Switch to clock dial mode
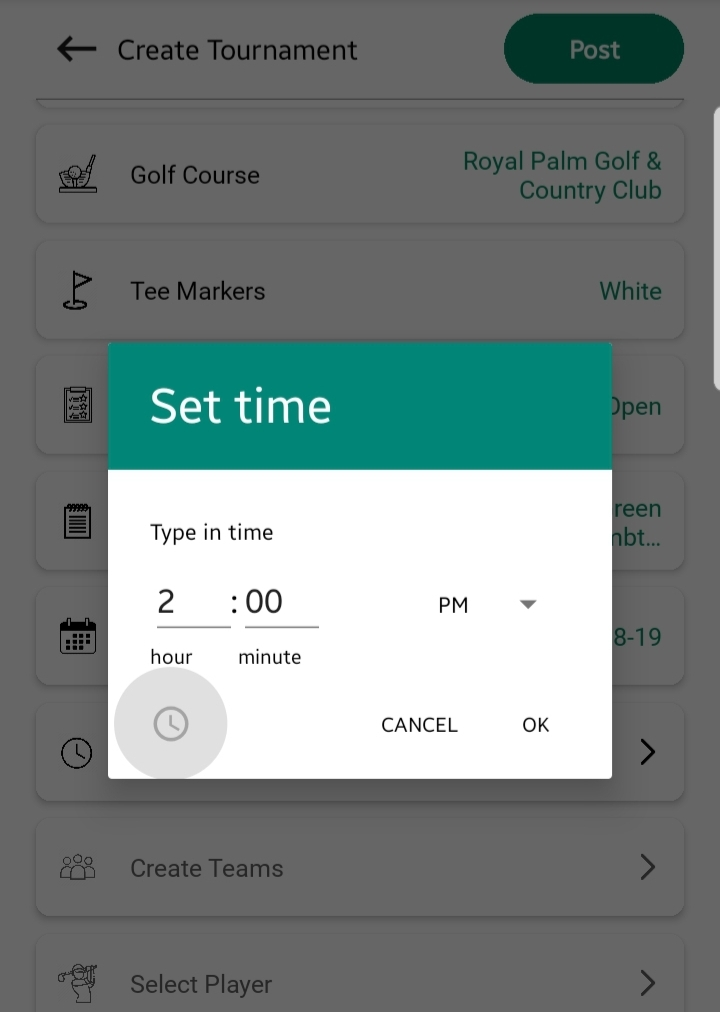The image size is (720, 1012). click(x=171, y=724)
